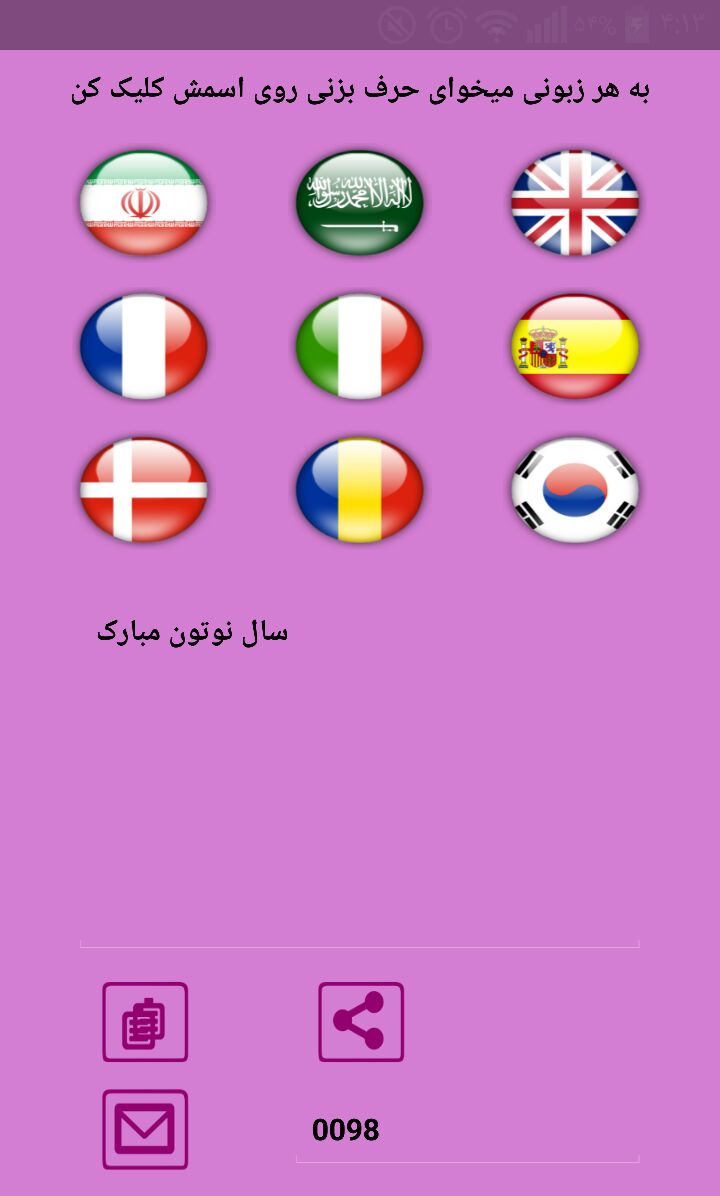Send the greeting via the envelope icon
Viewport: 720px width, 1196px height.
coord(145,1129)
